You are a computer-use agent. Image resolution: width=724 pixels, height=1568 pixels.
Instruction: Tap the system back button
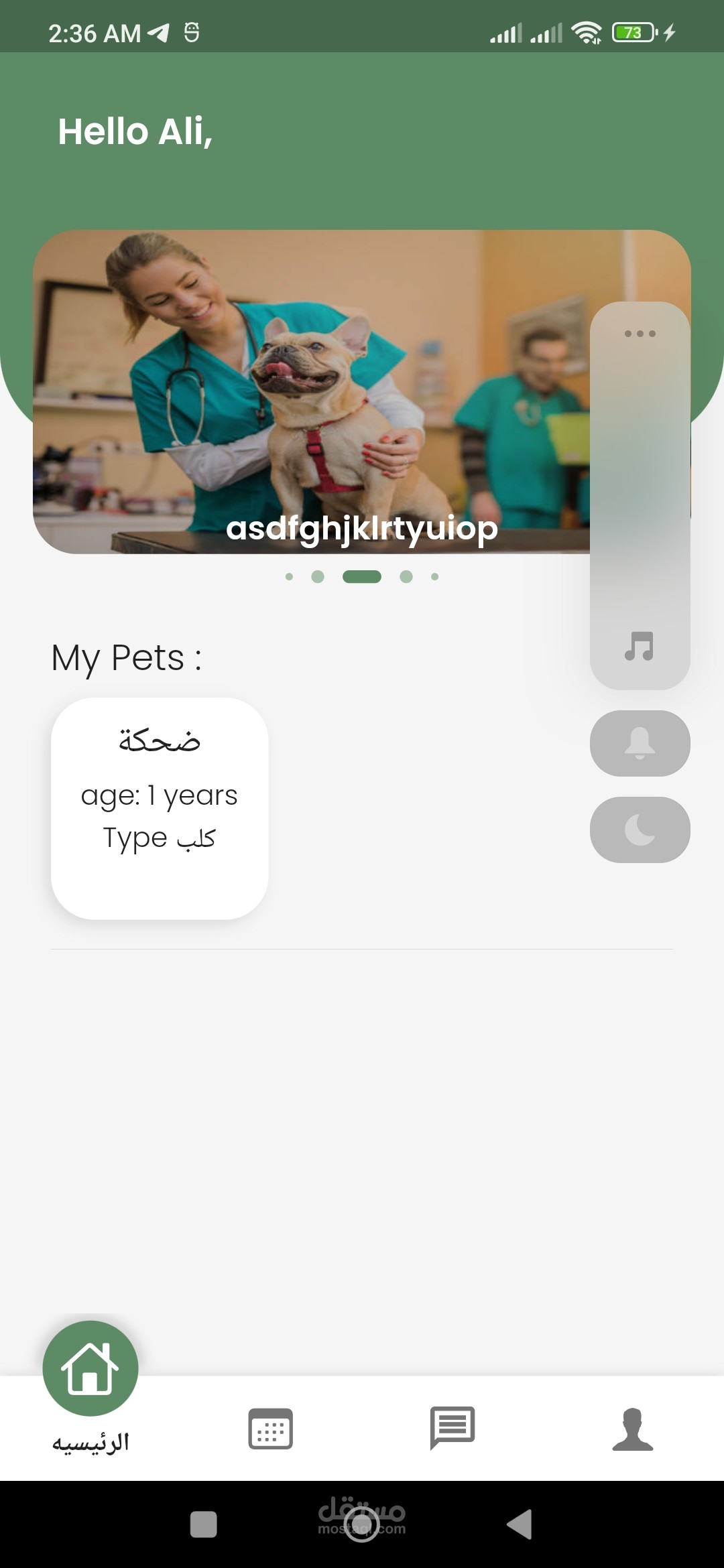coord(520,1524)
